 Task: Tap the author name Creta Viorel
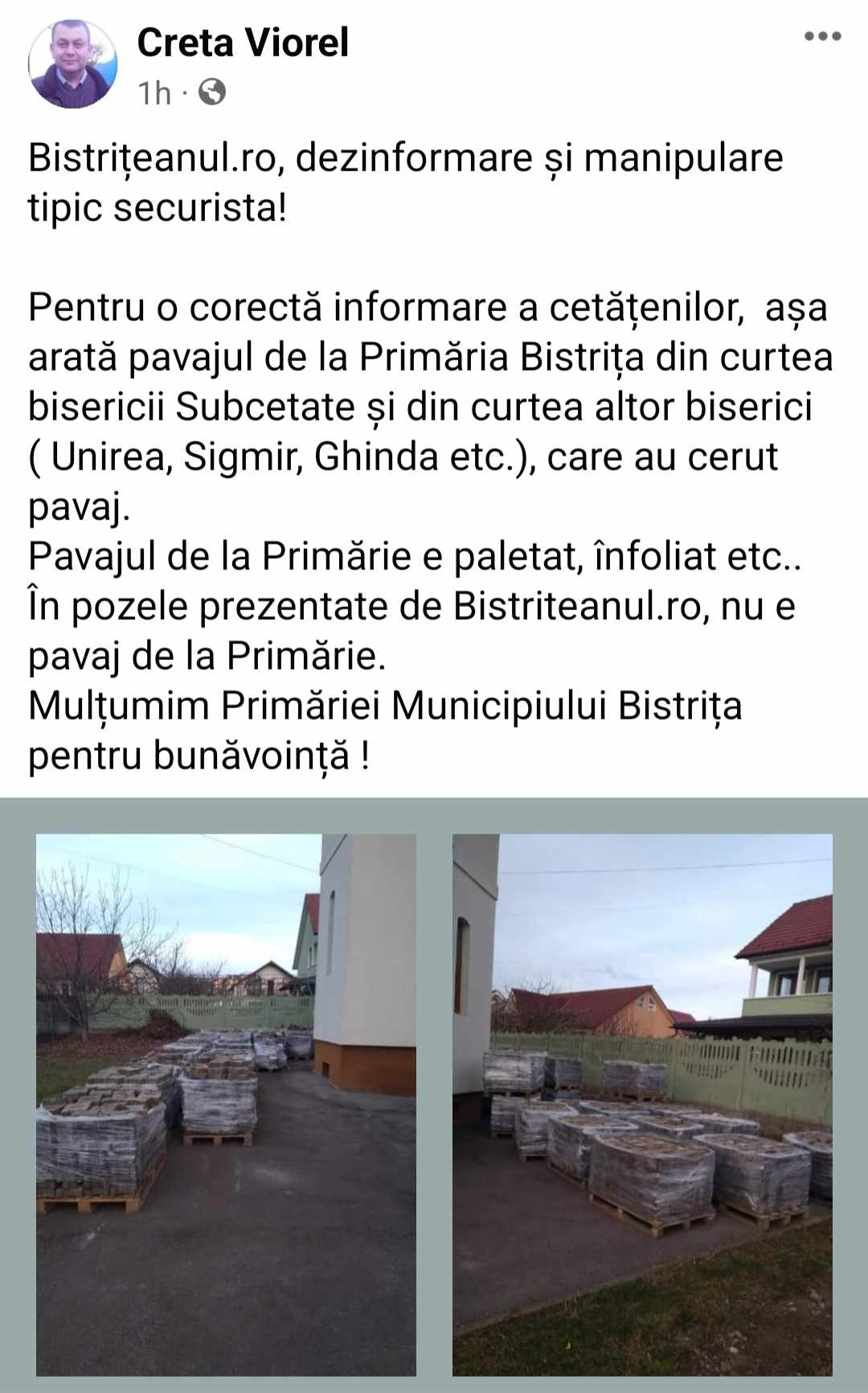pyautogui.click(x=243, y=42)
